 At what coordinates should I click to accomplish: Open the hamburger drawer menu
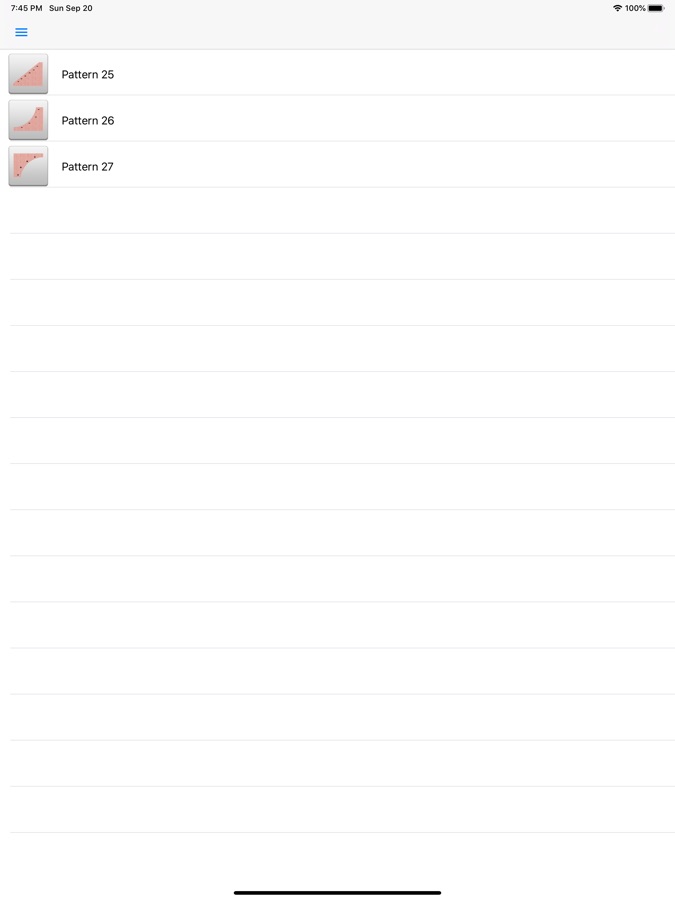[21, 32]
